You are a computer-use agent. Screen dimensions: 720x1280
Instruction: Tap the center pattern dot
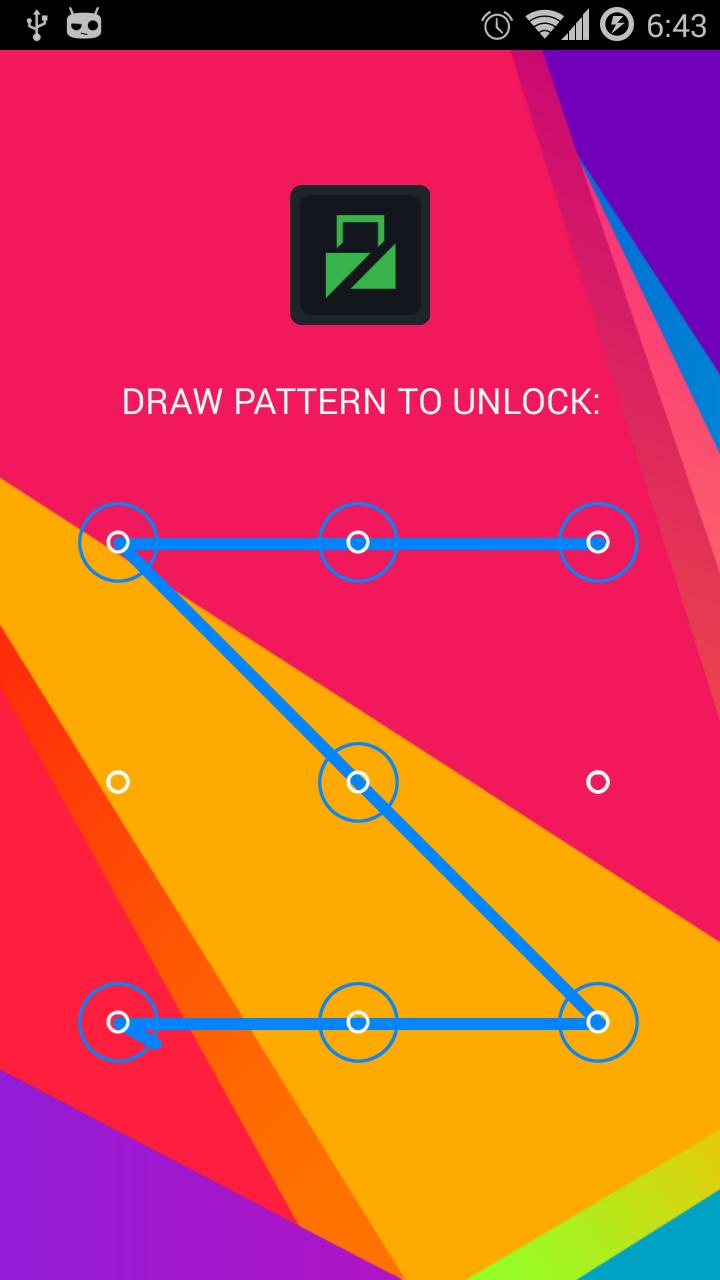[x=358, y=782]
